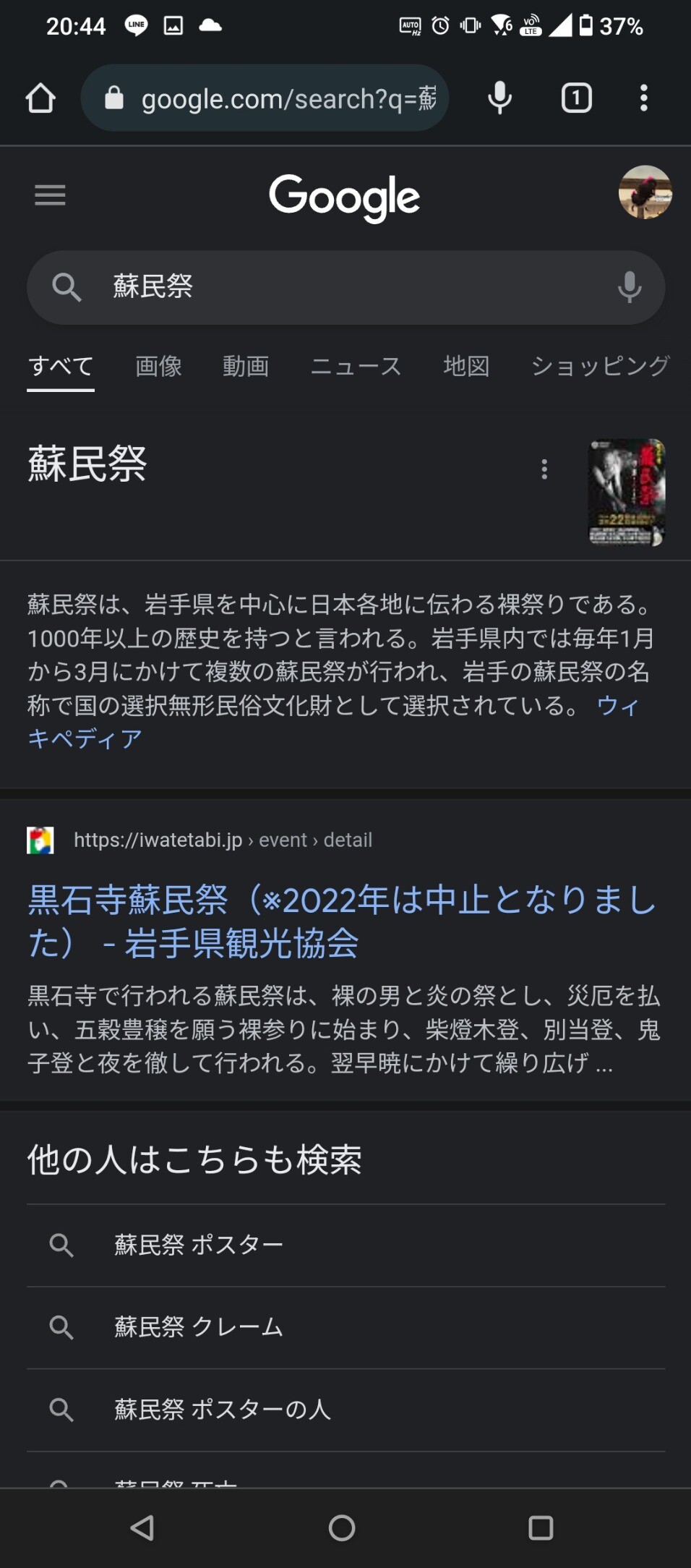Viewport: 691px width, 1568px height.
Task: Open Google hamburger menu
Action: [50, 195]
